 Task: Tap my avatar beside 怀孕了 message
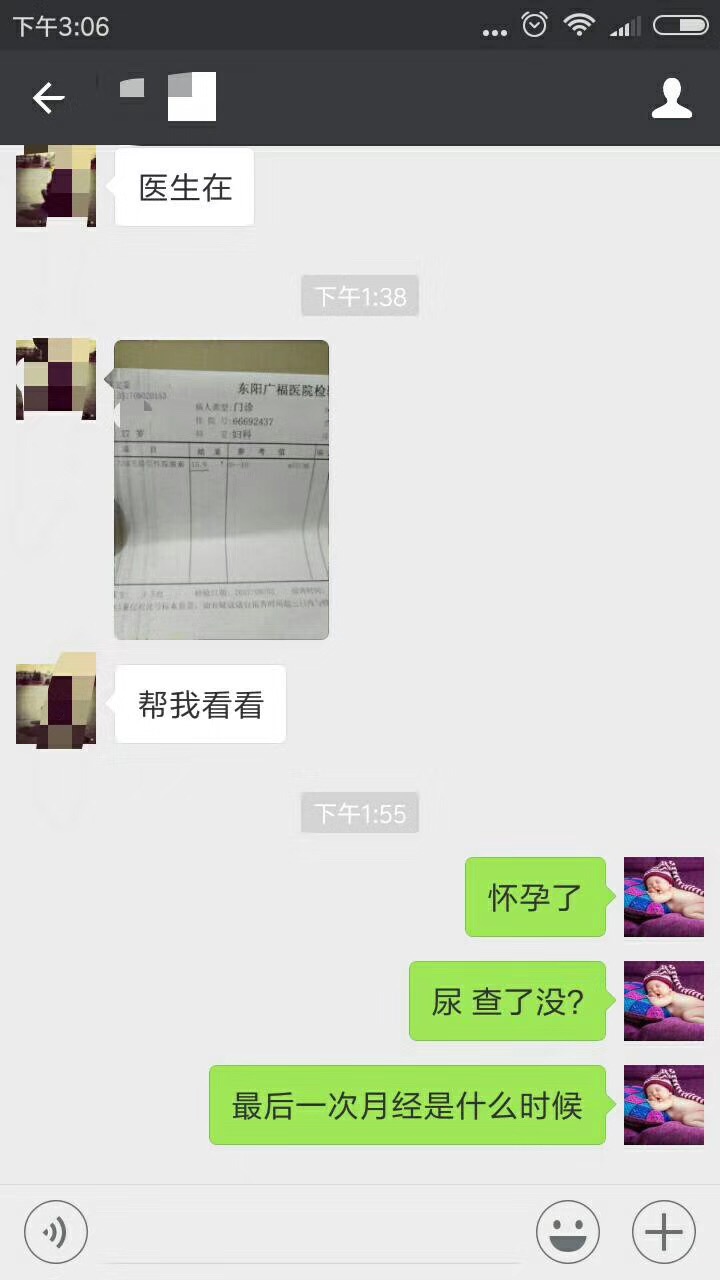point(663,897)
